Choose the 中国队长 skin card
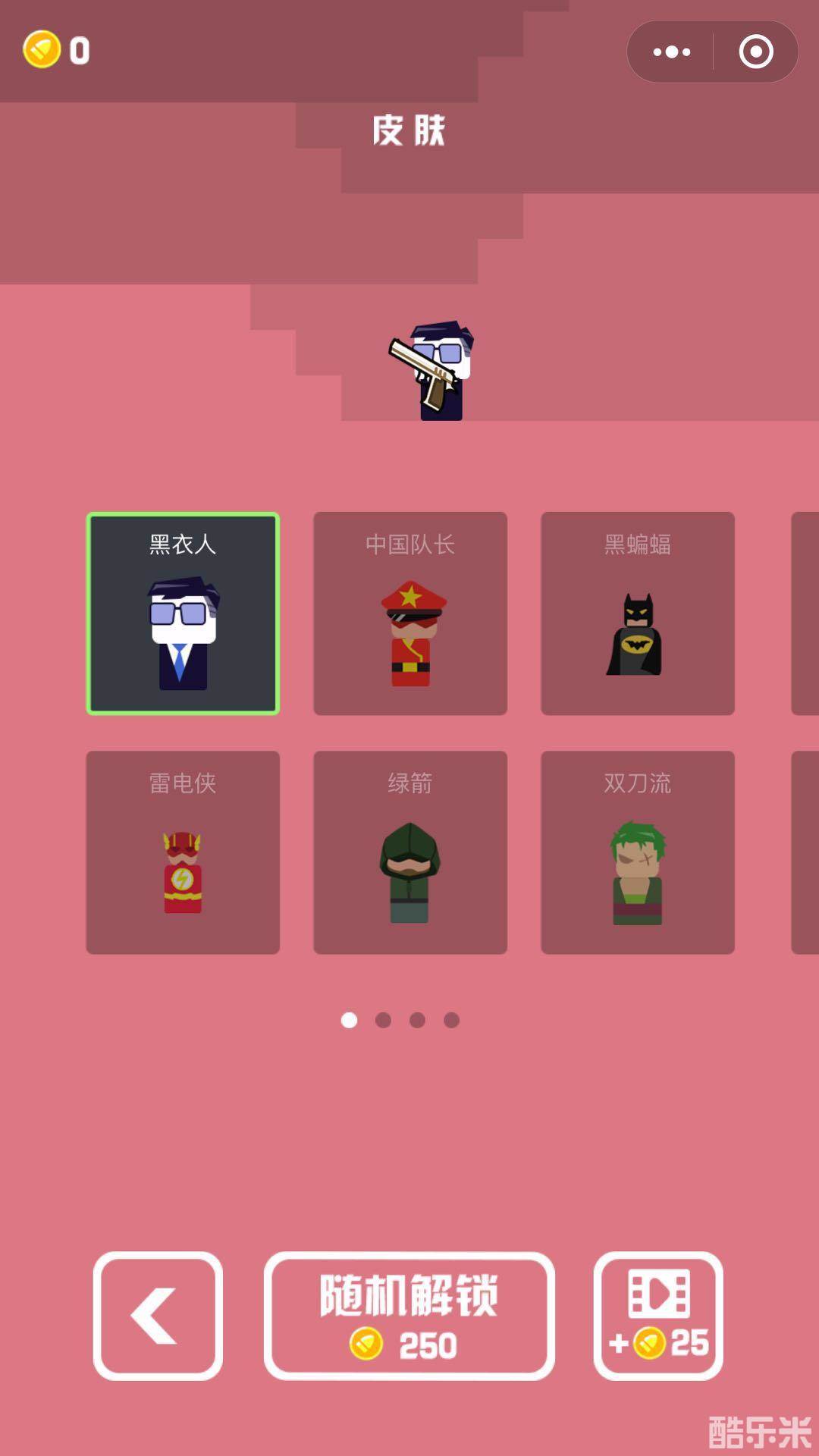The height and width of the screenshot is (1456, 819). 410,613
